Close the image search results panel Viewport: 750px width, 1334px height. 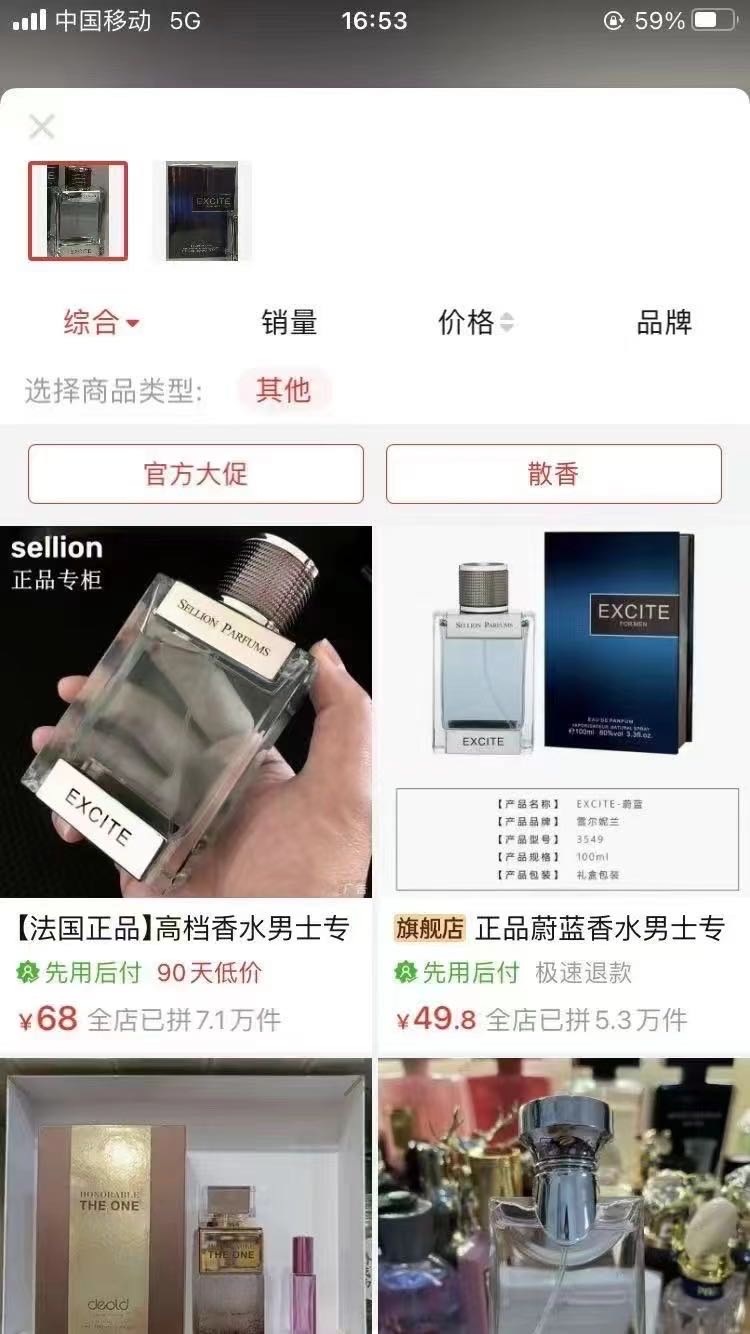click(42, 126)
